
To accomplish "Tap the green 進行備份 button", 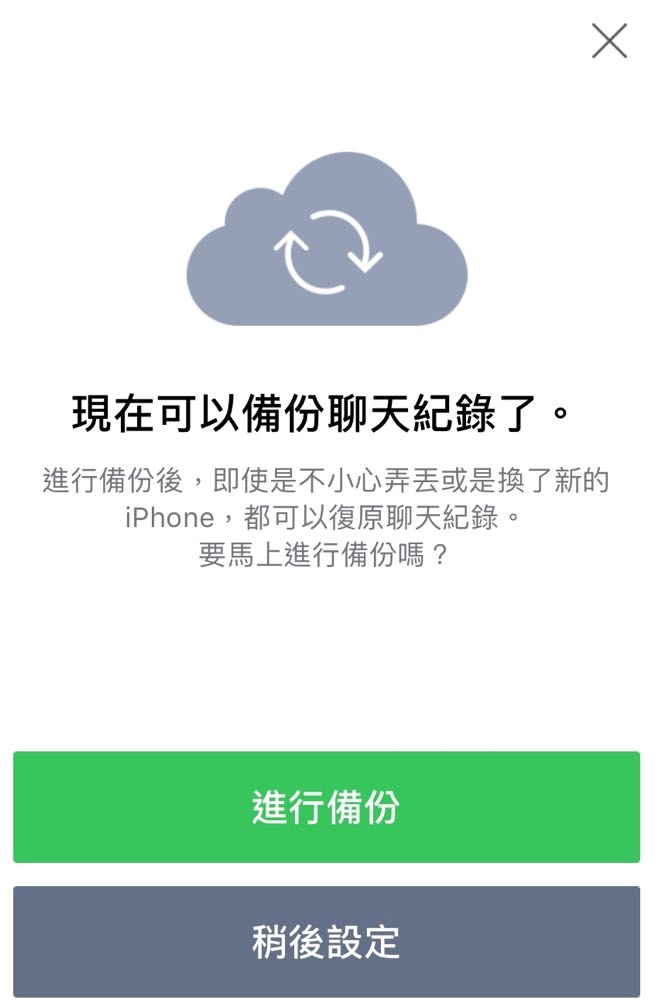I will pyautogui.click(x=326, y=807).
